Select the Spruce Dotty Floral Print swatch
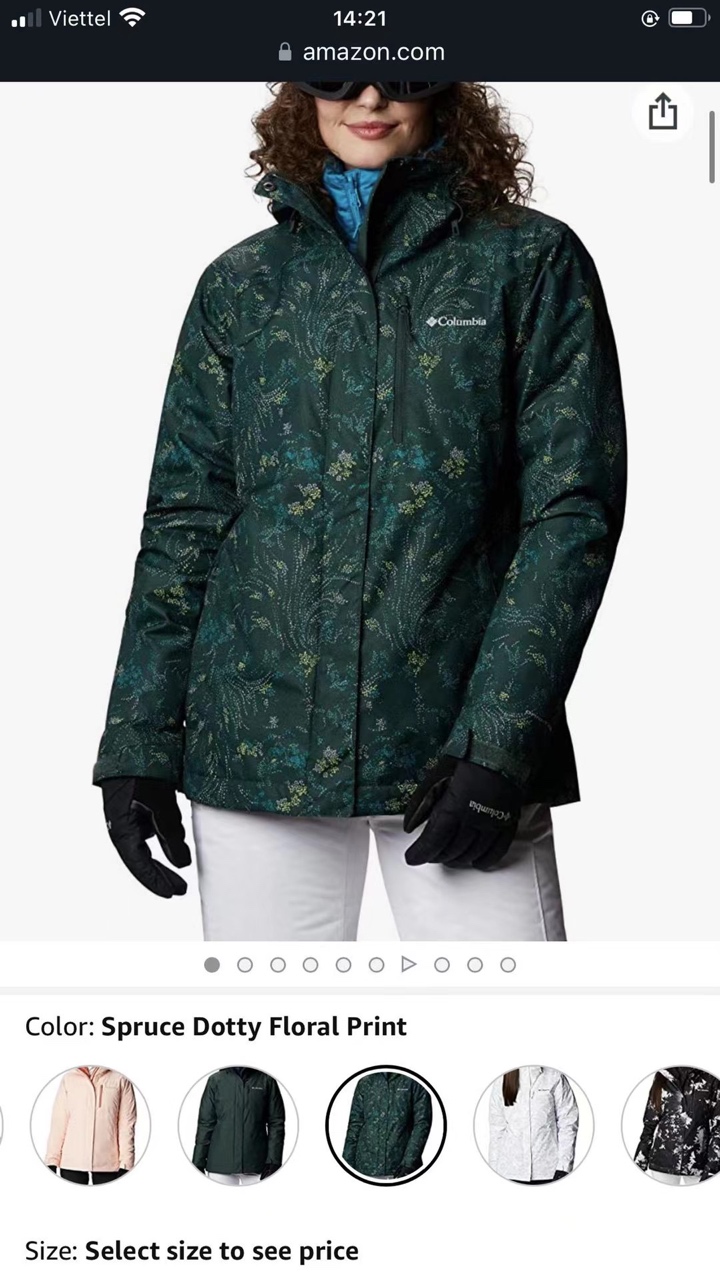720x1280 pixels. point(386,1125)
